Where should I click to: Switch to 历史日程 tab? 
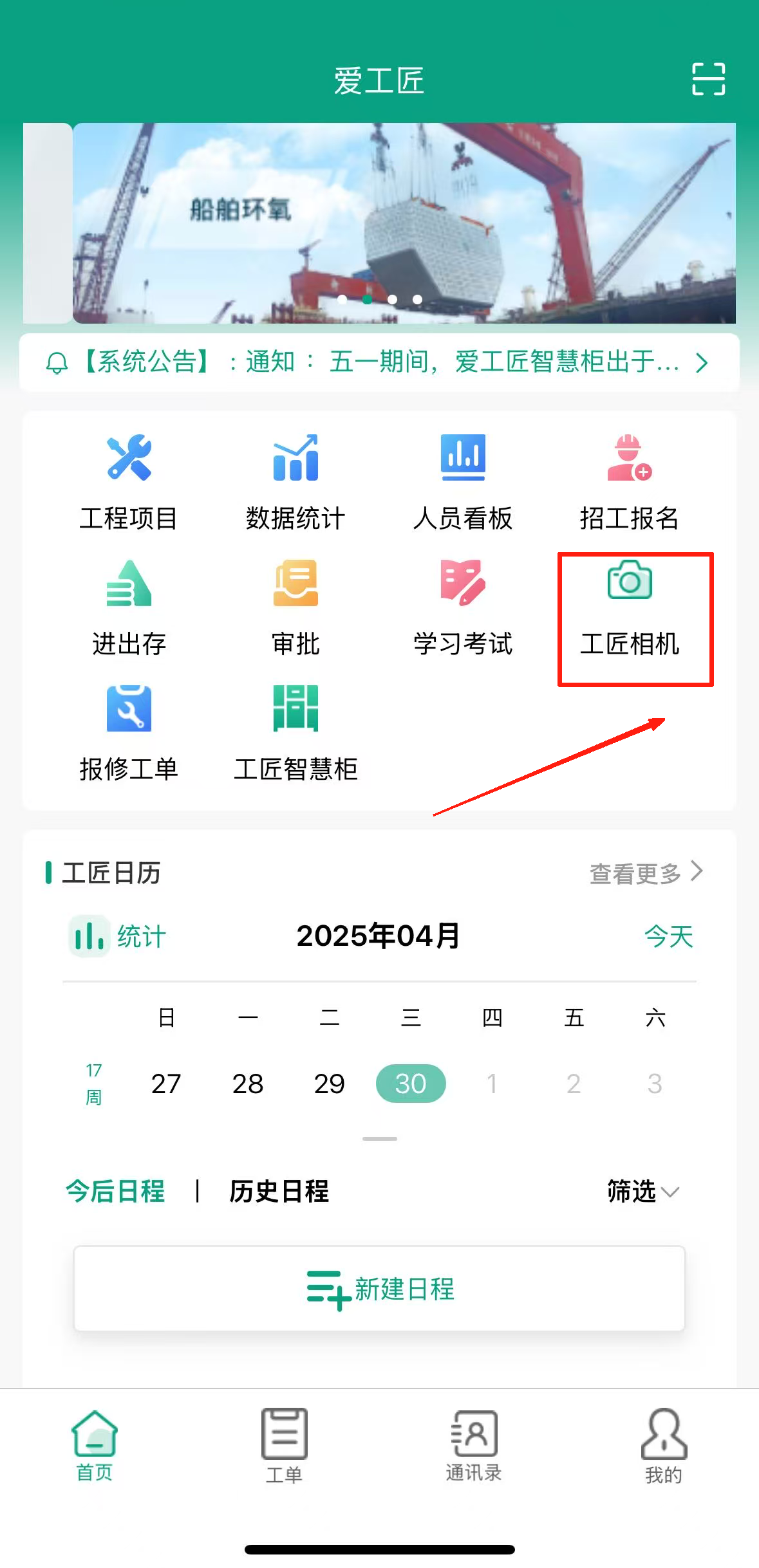coord(279,1191)
